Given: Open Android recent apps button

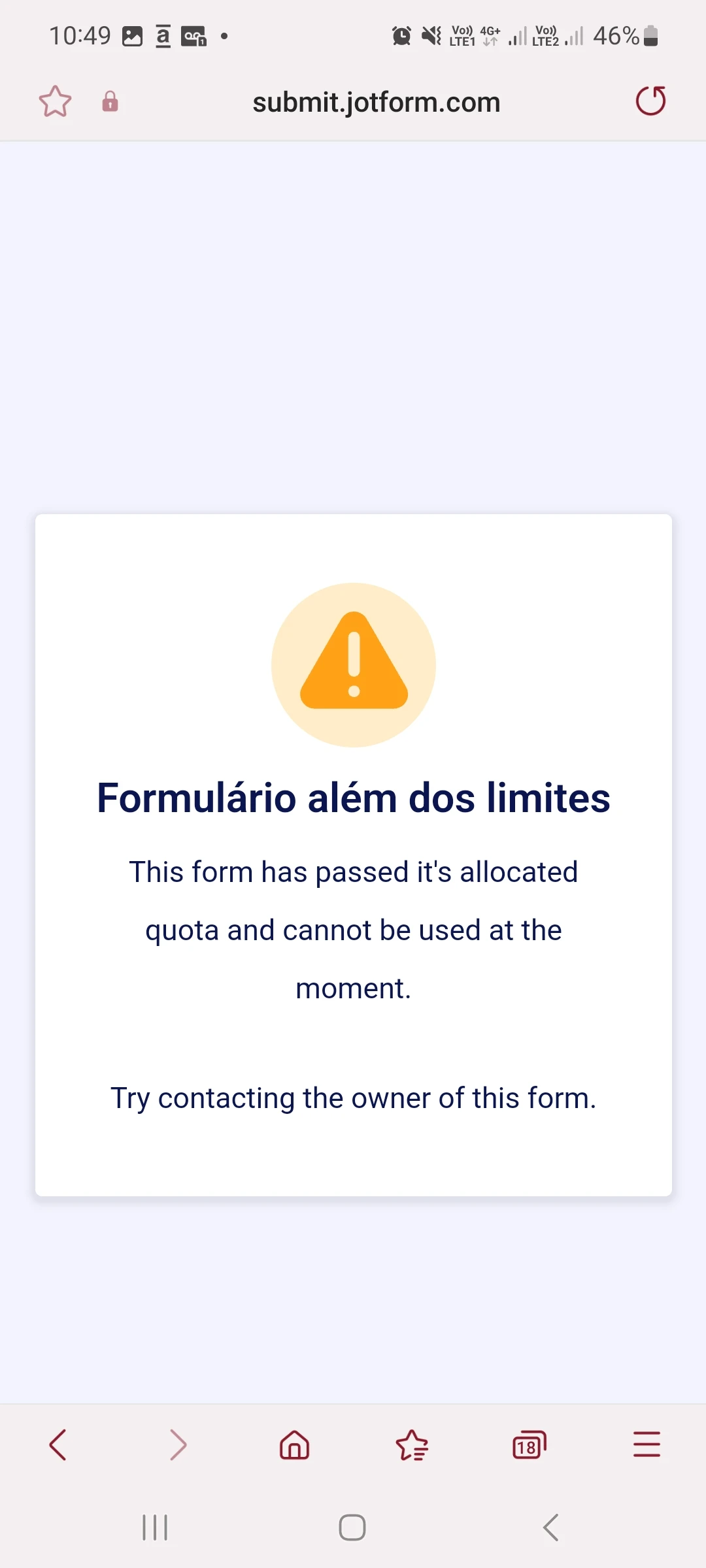Looking at the screenshot, I should (x=154, y=1527).
